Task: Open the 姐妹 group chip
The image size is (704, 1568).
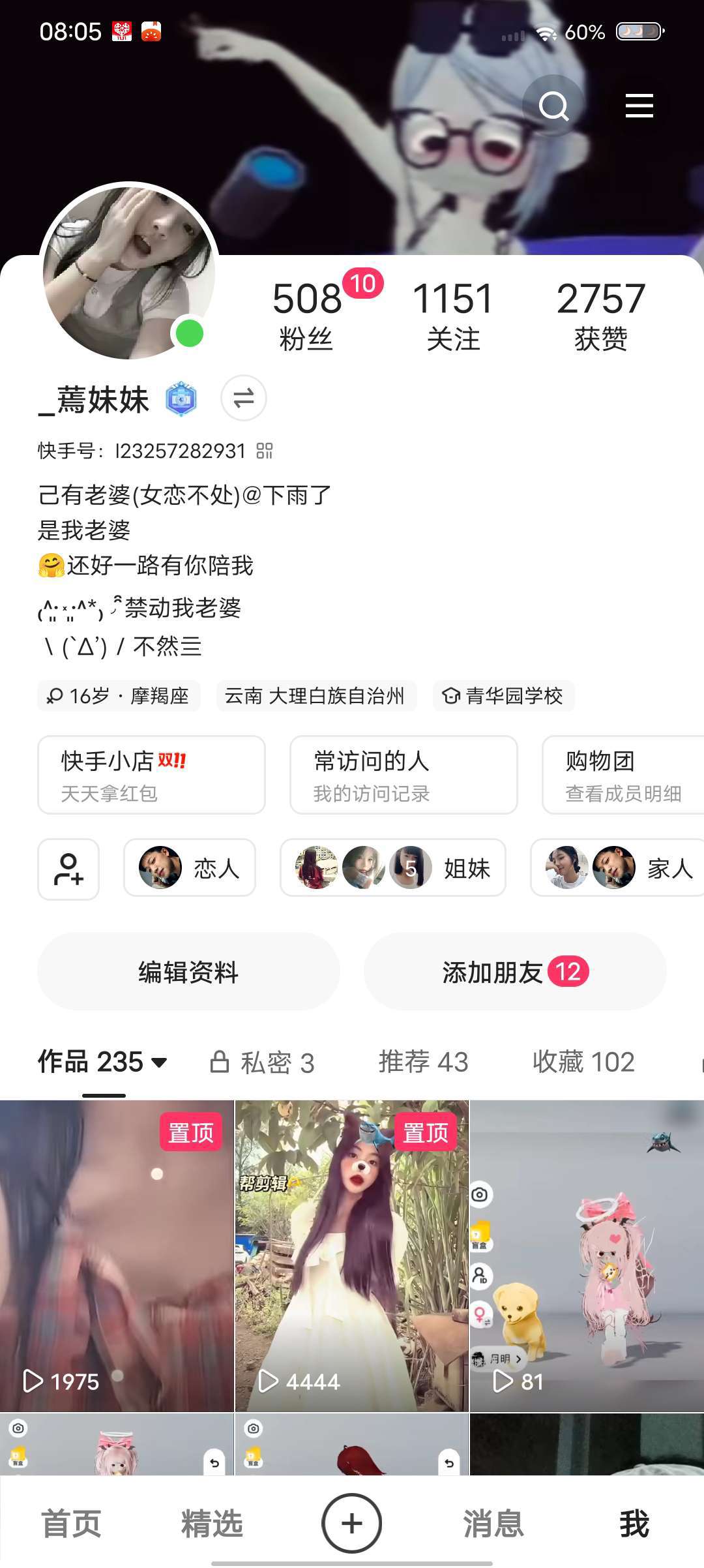Action: point(393,868)
